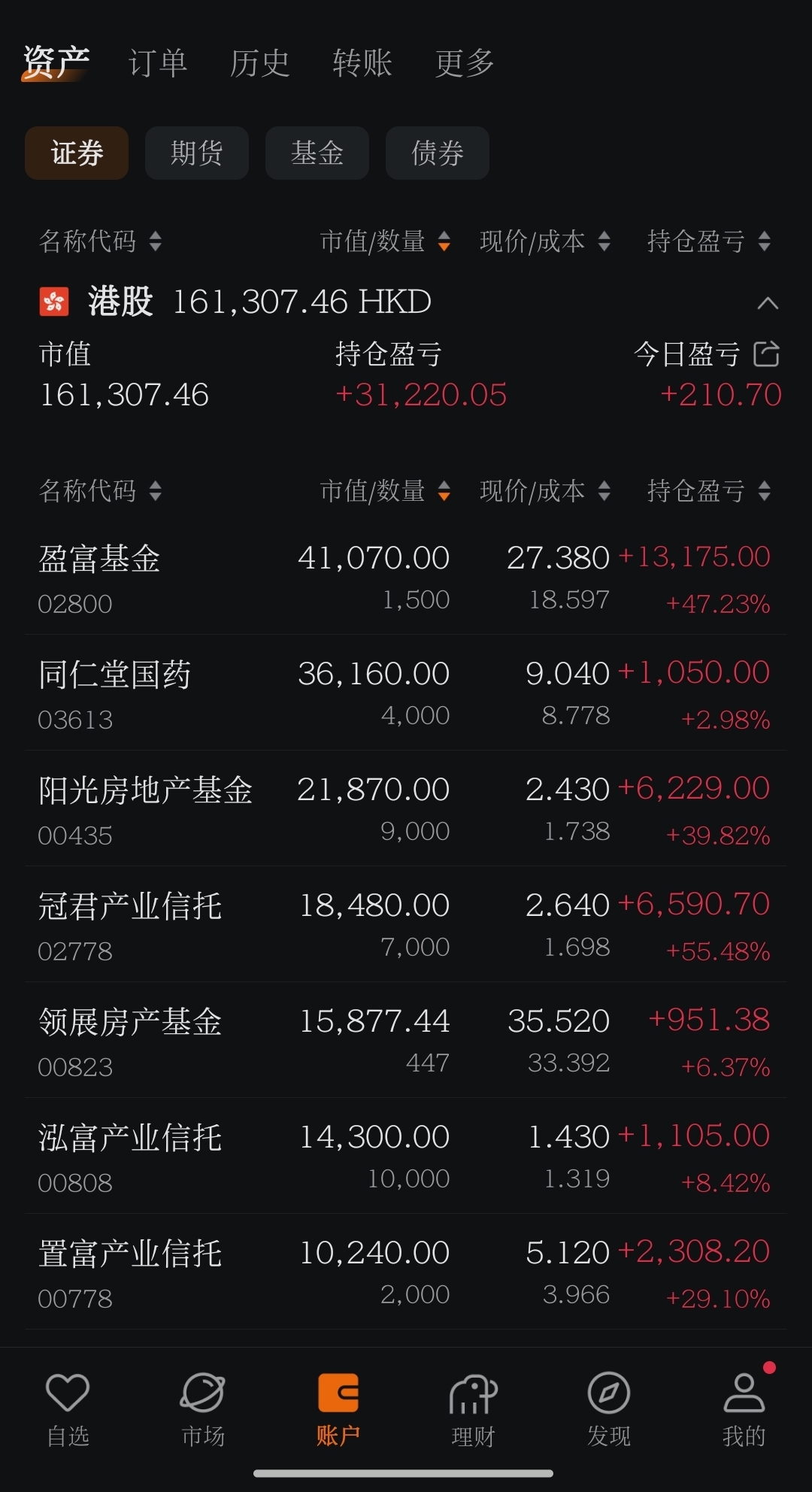Select the 基金 chip
The height and width of the screenshot is (1492, 812).
(317, 153)
